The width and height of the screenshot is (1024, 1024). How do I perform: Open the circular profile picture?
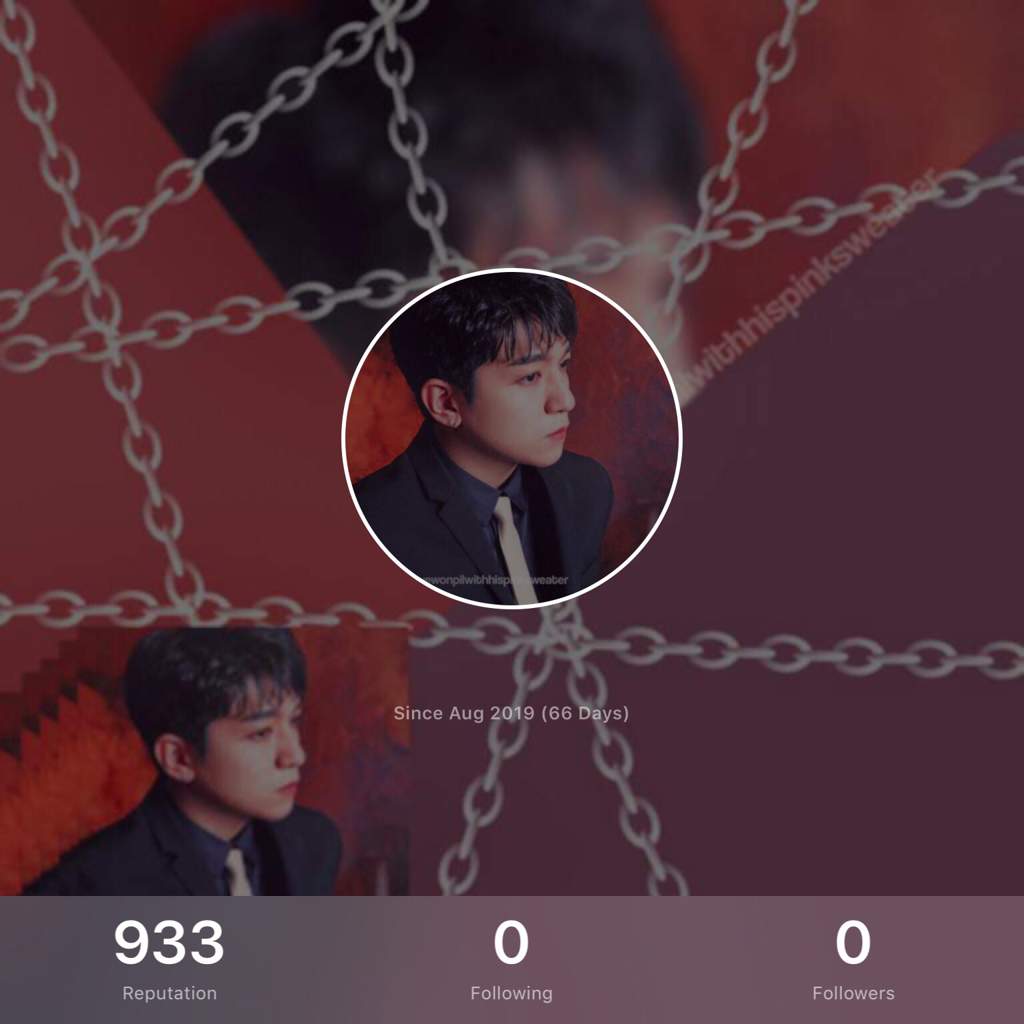[x=511, y=438]
